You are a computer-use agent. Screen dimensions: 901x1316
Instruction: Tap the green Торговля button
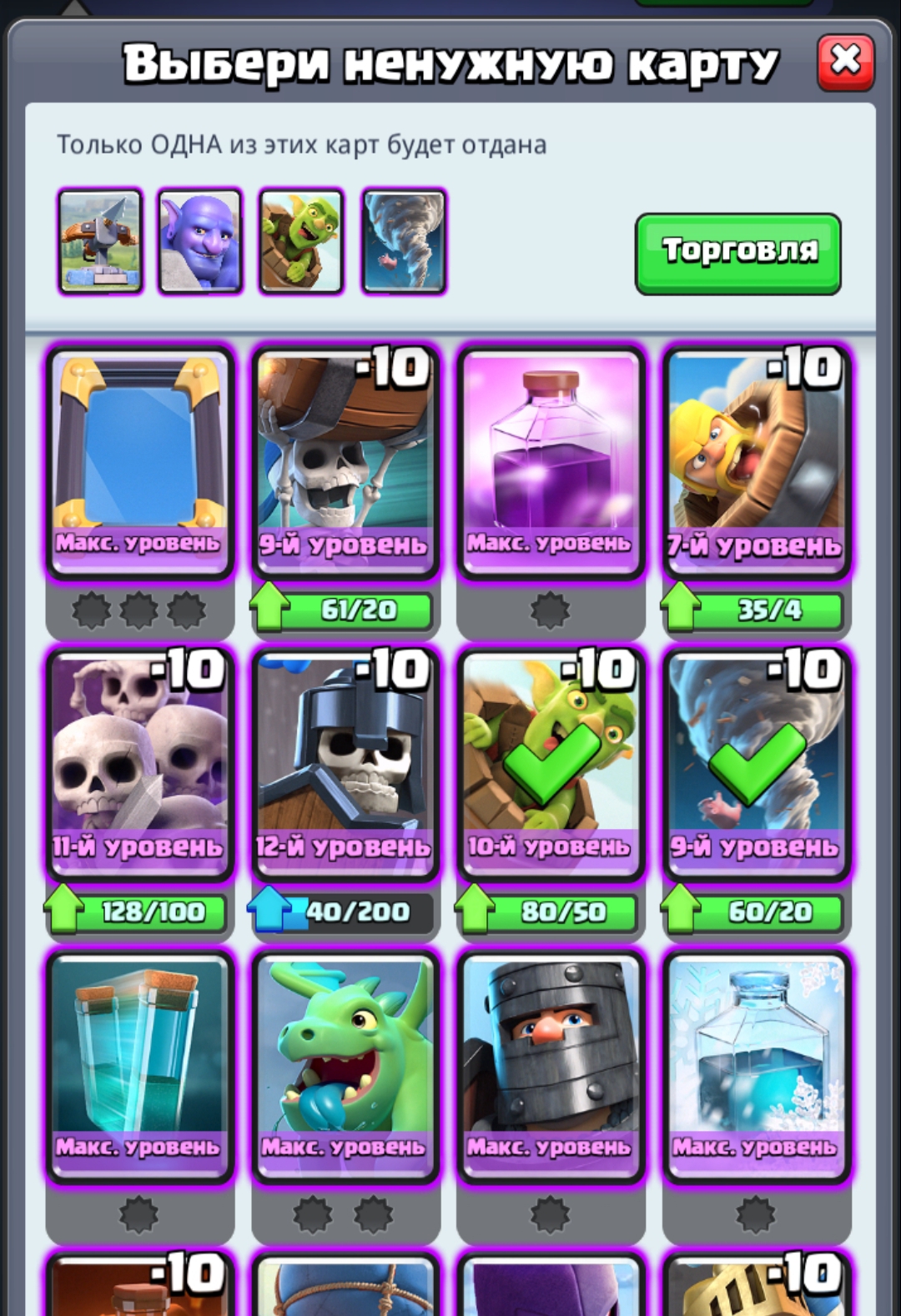737,254
